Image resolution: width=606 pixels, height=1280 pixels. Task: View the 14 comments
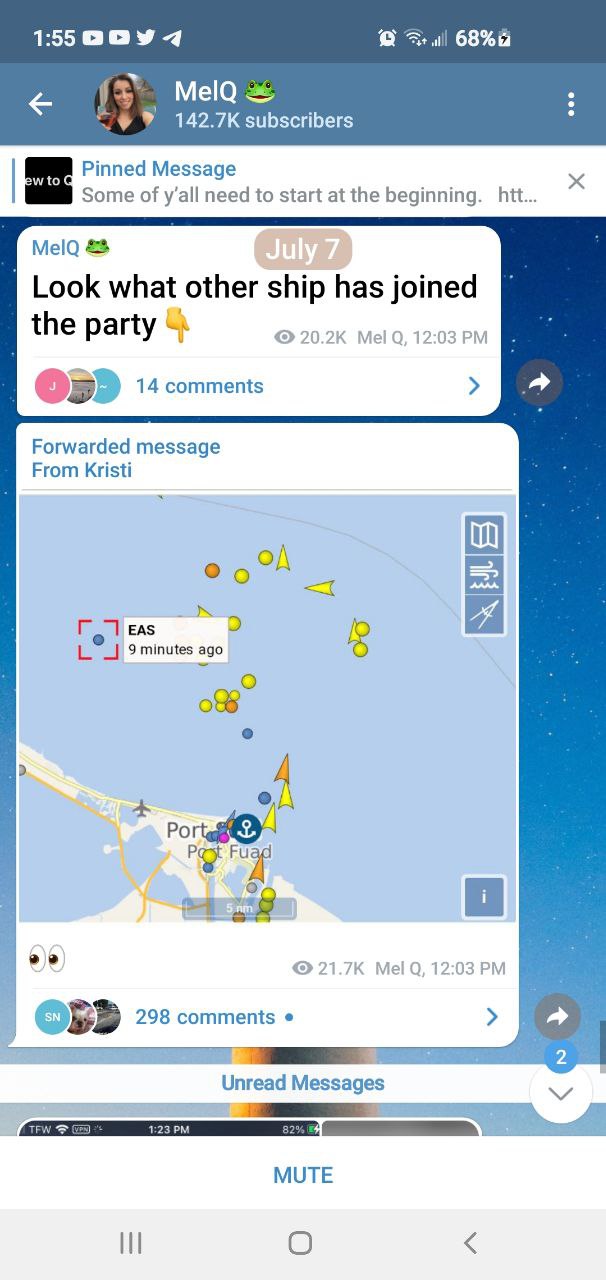(x=259, y=386)
